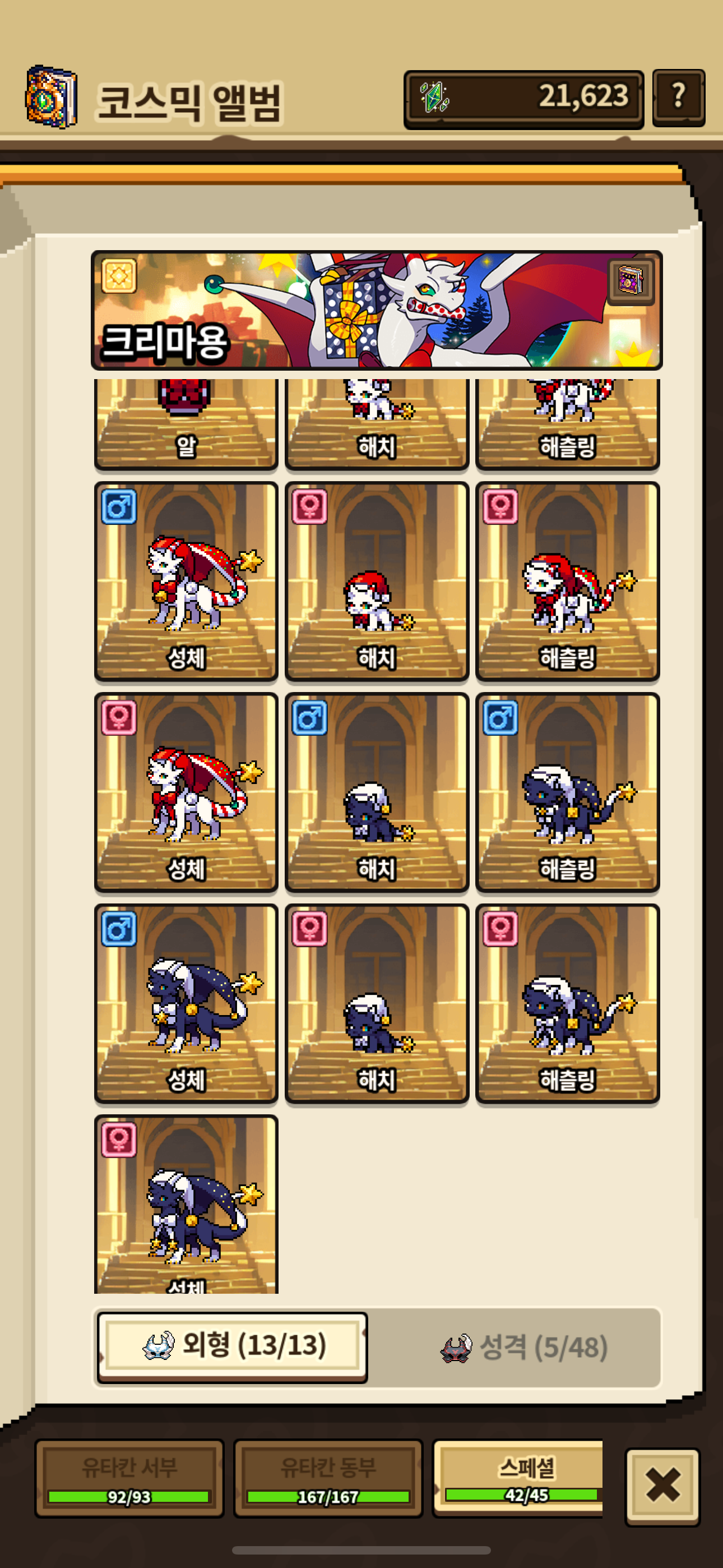This screenshot has height=1568, width=723.
Task: Open the dark male 해츨링 card
Action: [567, 792]
